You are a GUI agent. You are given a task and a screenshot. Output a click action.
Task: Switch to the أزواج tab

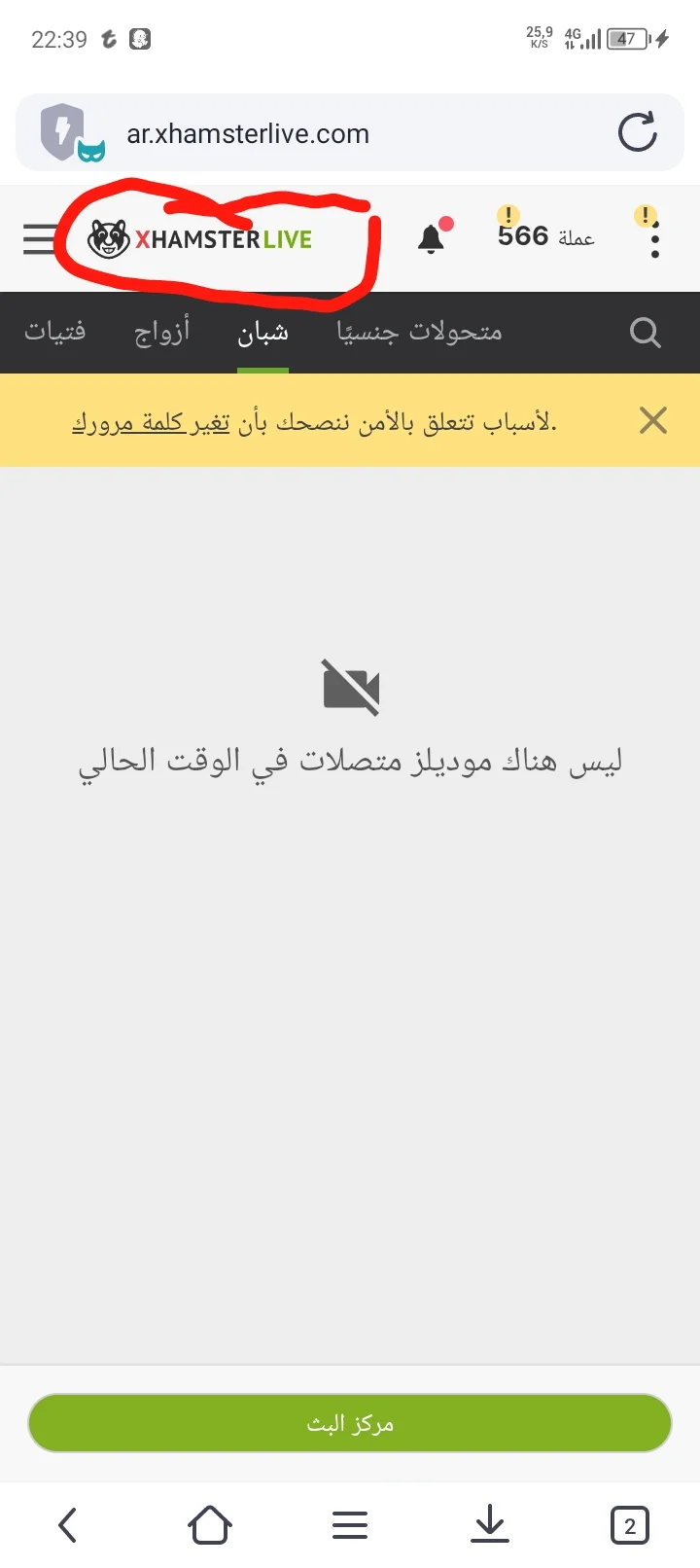click(x=161, y=332)
